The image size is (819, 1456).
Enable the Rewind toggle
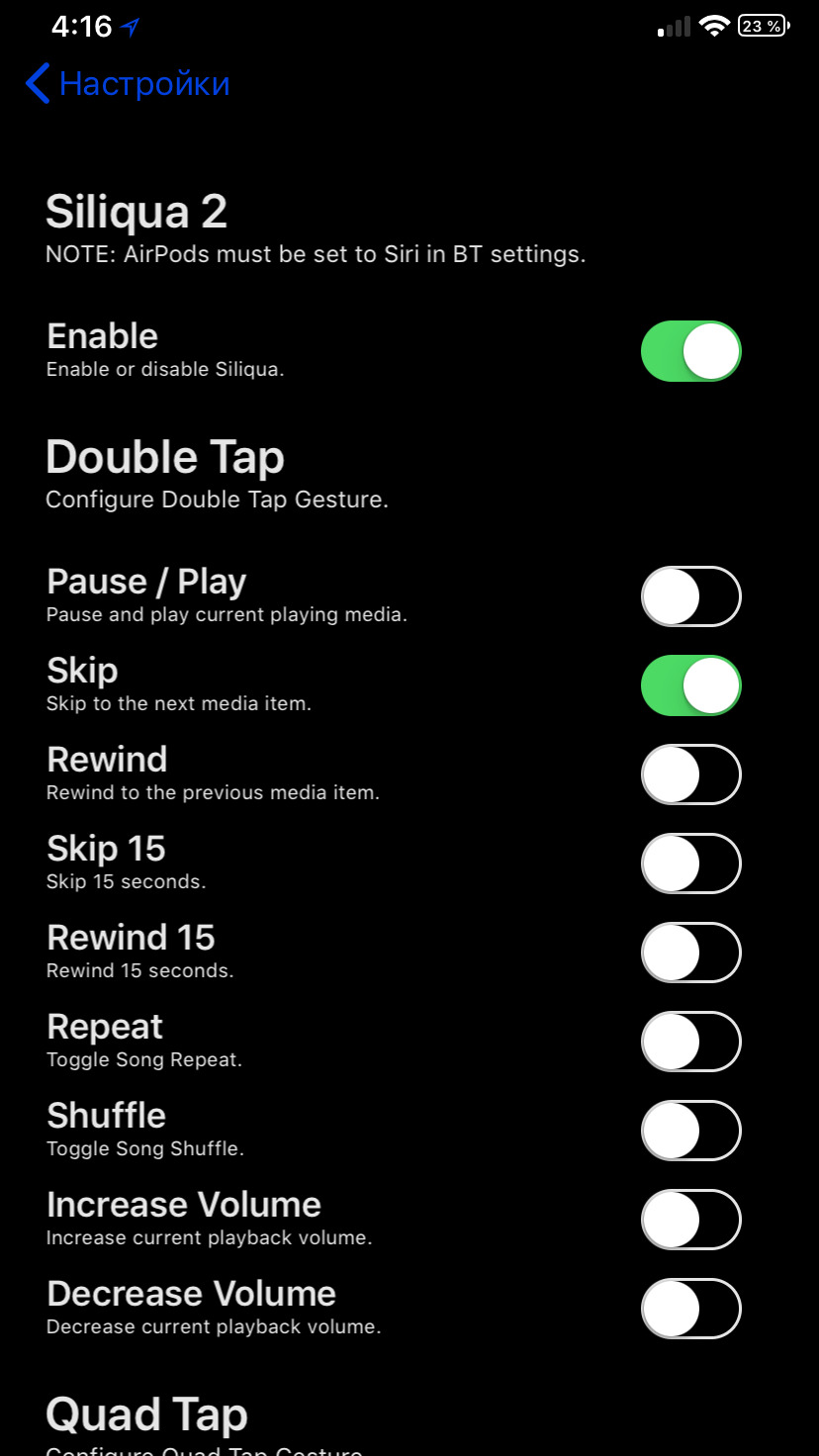tap(691, 774)
